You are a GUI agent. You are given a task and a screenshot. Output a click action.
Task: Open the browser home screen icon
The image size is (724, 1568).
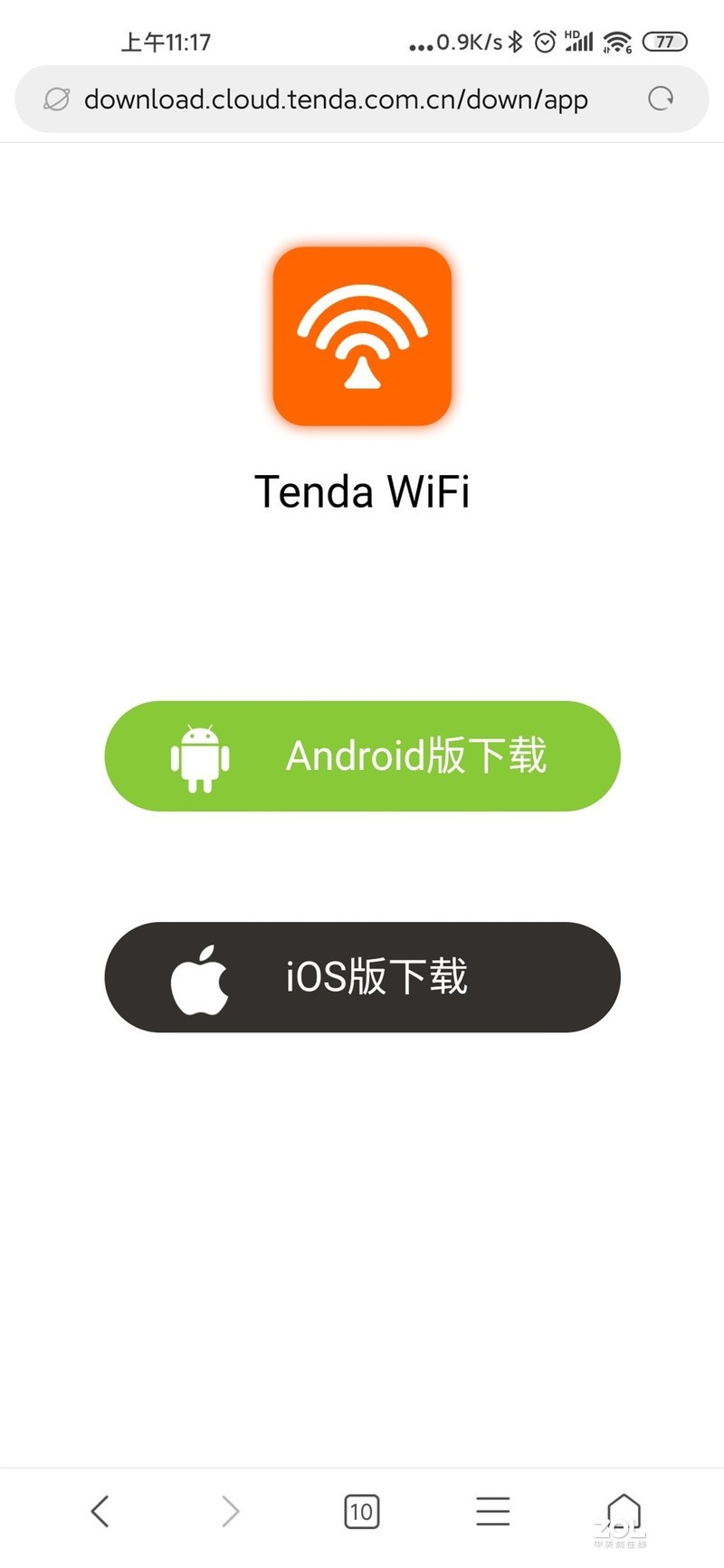pos(623,1511)
